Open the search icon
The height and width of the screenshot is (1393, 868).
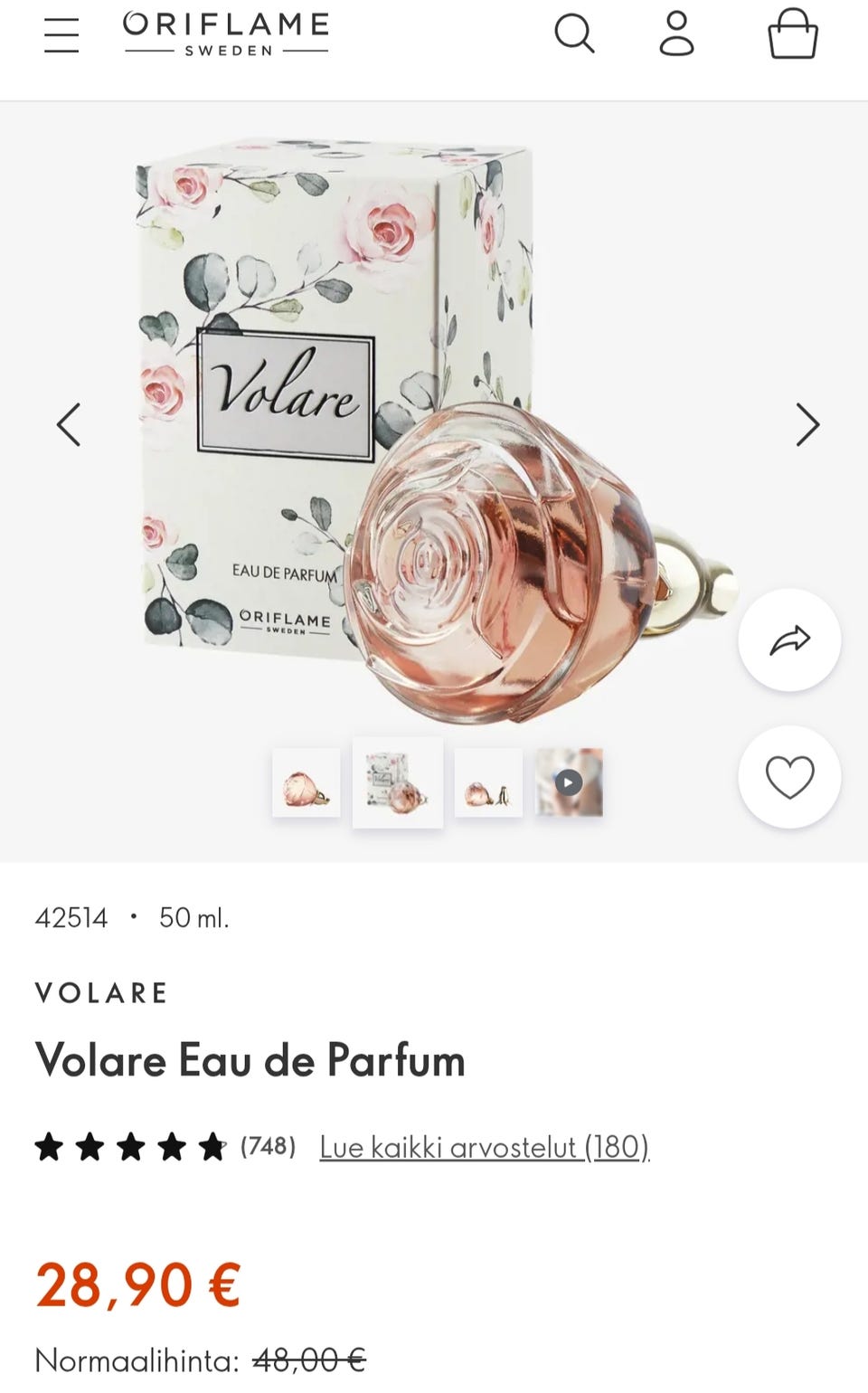coord(574,34)
